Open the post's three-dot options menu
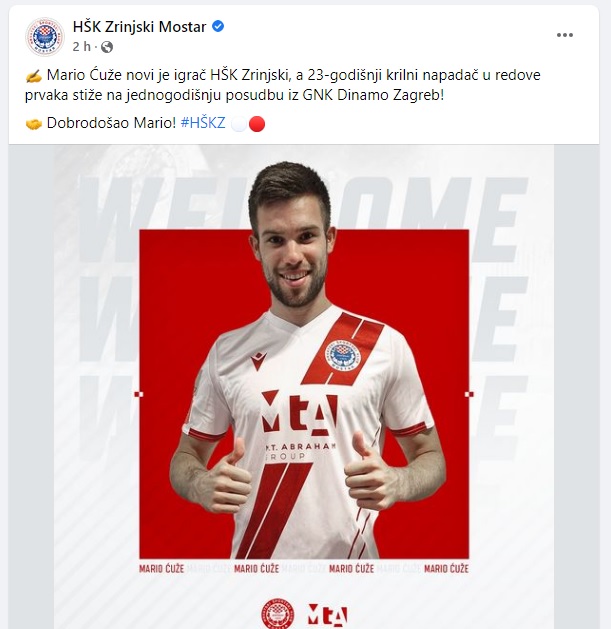This screenshot has height=629, width=611. (565, 35)
